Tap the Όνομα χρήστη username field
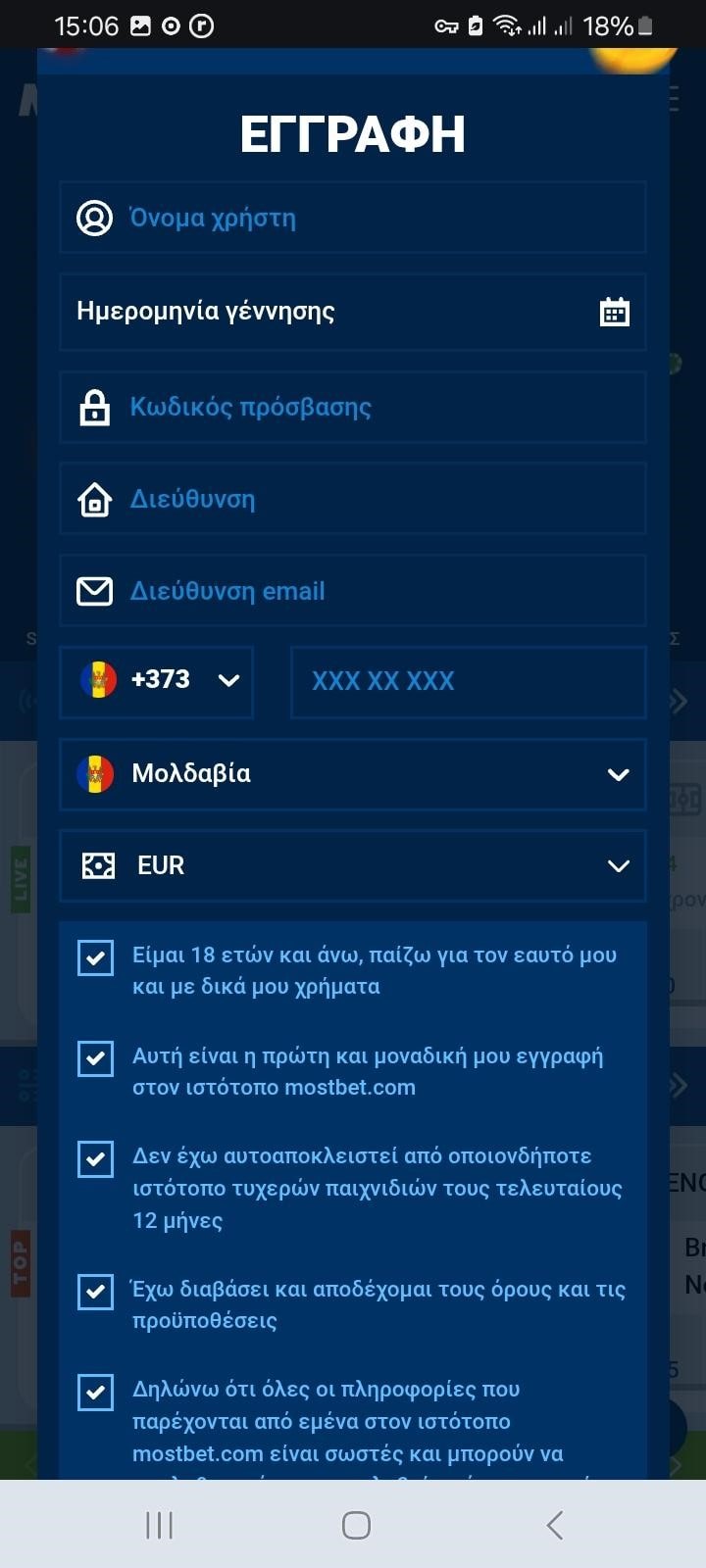Viewport: 706px width, 1568px height. 353,218
